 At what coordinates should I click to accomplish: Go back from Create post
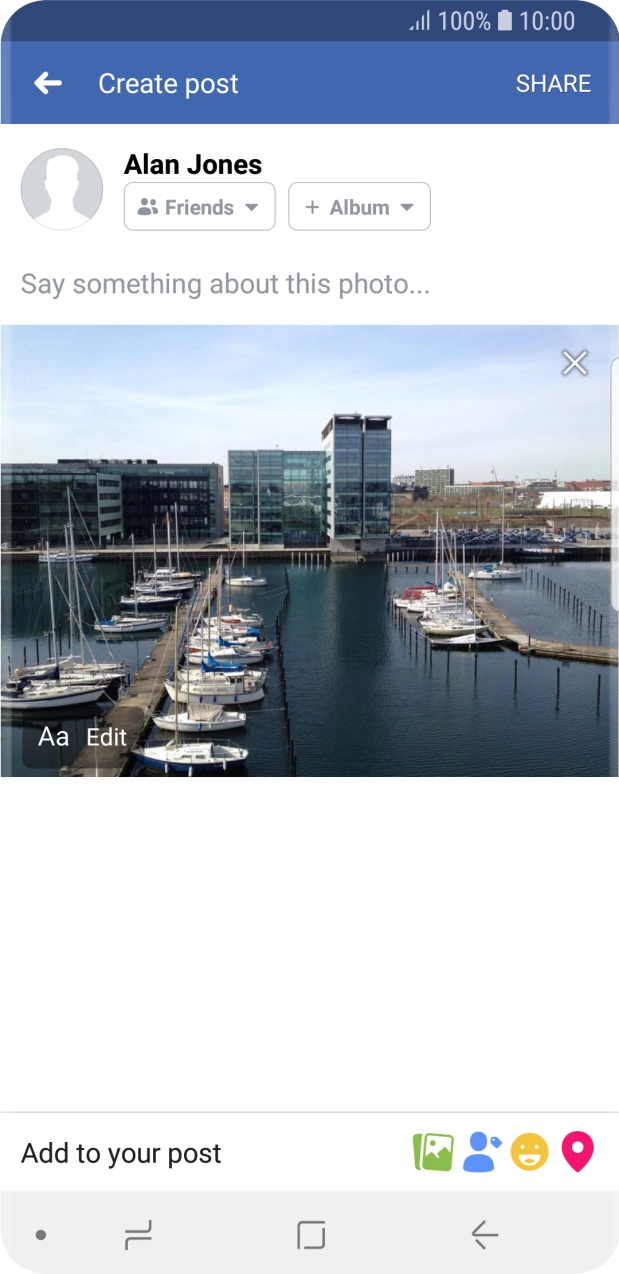click(48, 84)
